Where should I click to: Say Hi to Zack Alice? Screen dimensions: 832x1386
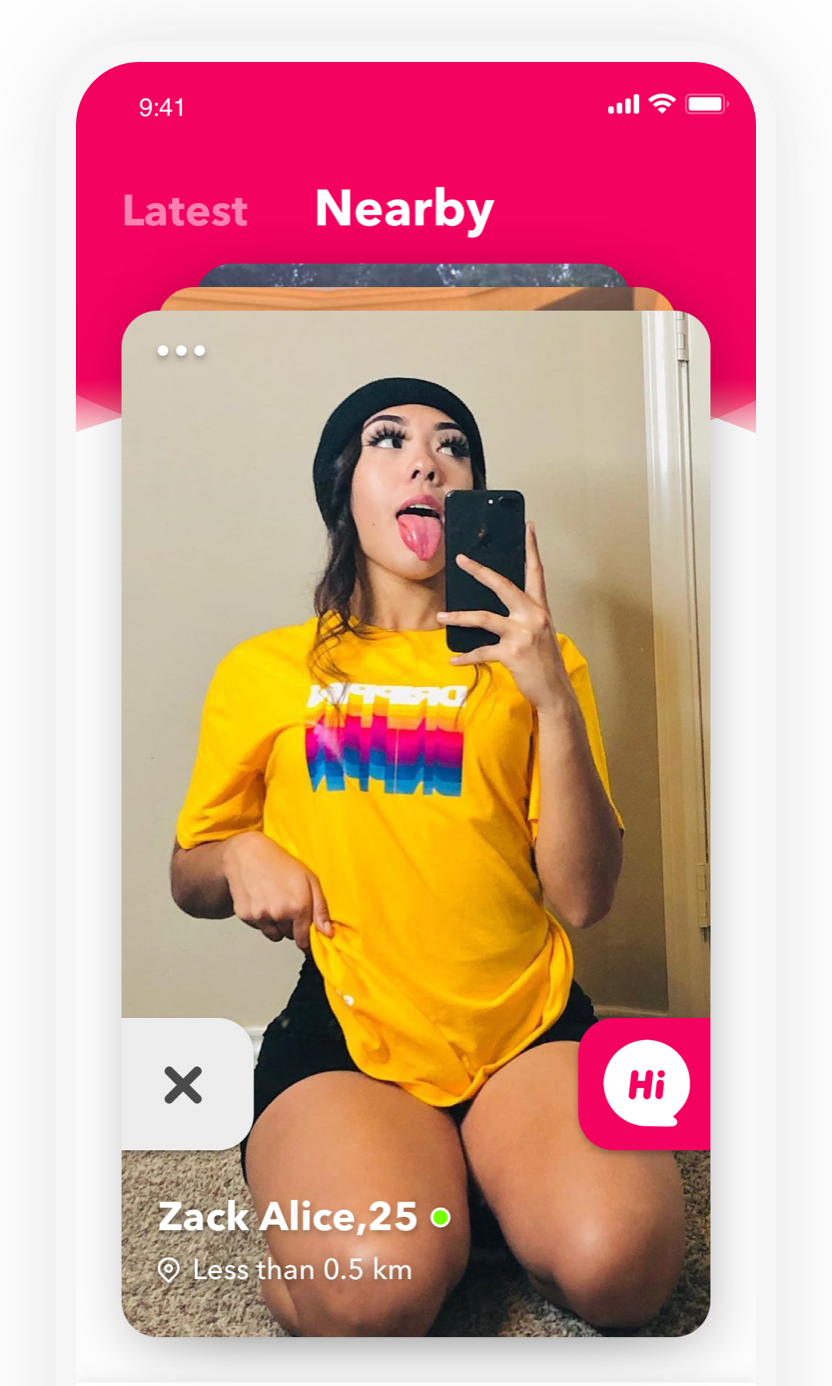point(646,1083)
